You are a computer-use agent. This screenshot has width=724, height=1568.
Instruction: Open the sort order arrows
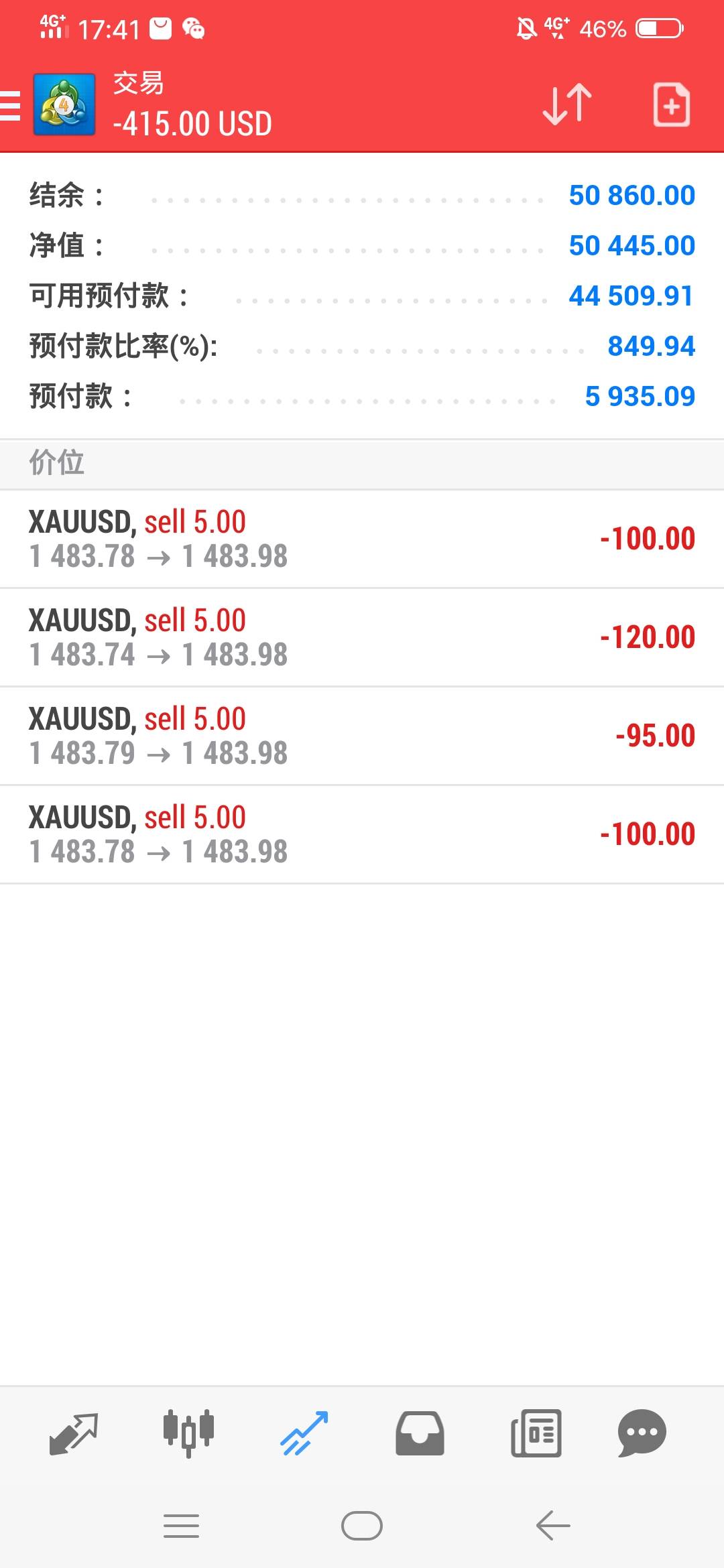tap(567, 105)
